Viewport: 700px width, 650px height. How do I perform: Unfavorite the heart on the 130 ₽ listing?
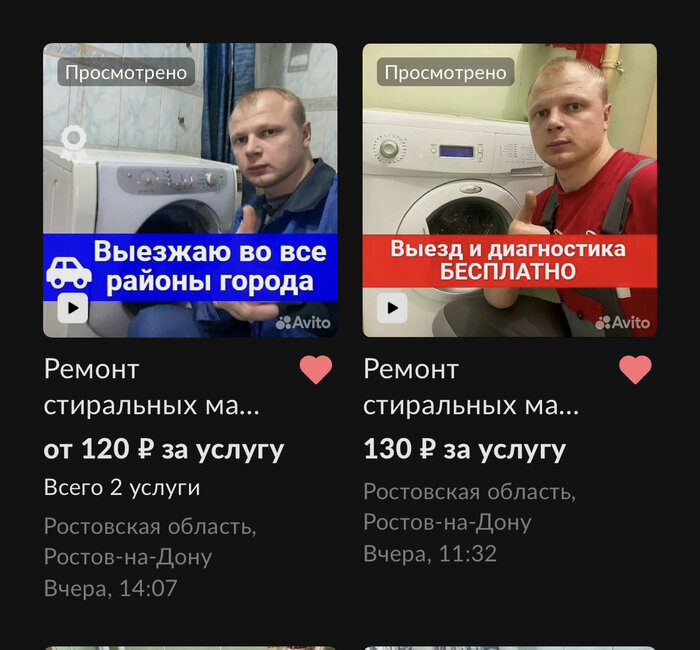(x=635, y=370)
